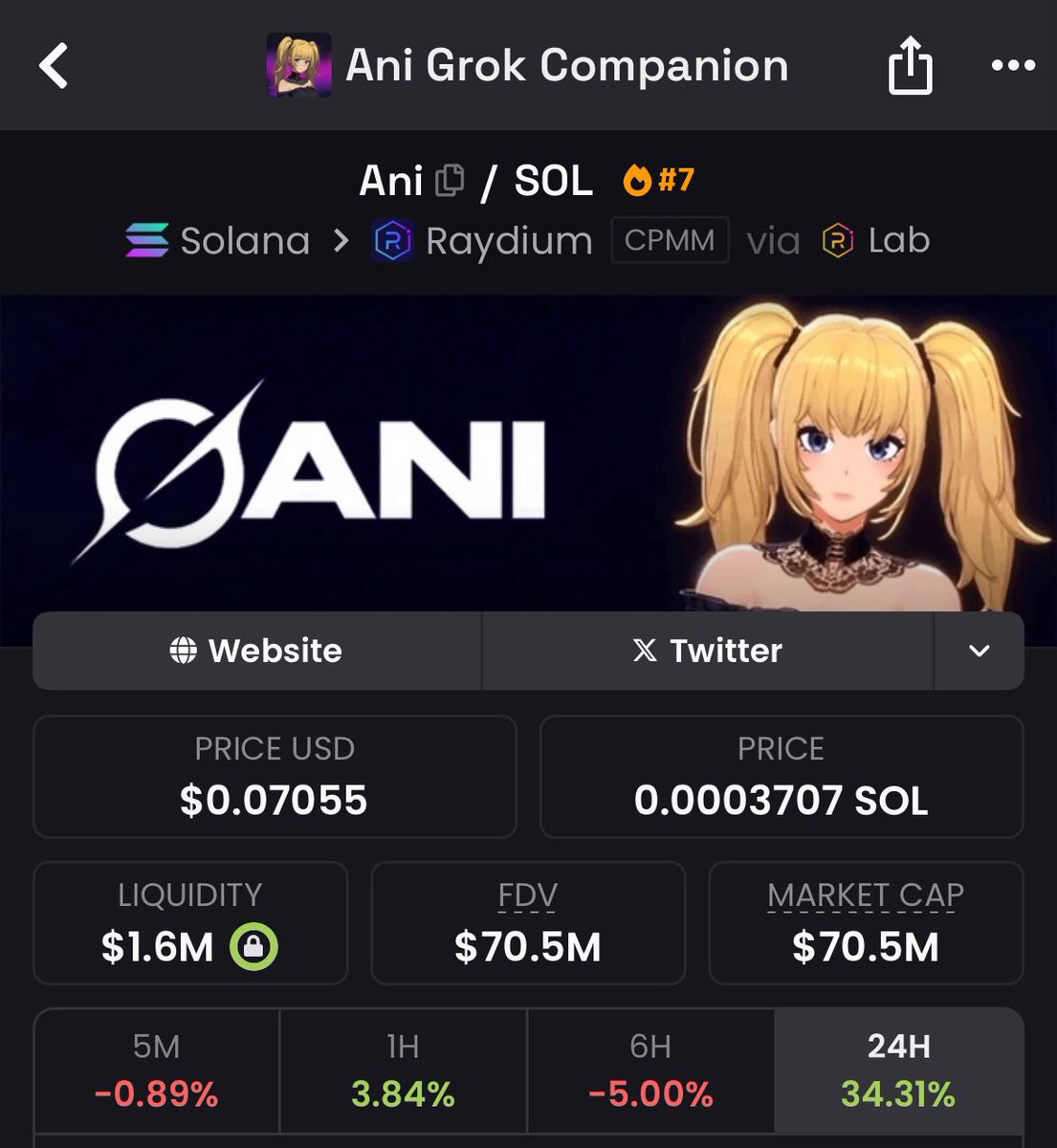The image size is (1057, 1148).
Task: Switch to the 6H timeframe
Action: 650,1071
